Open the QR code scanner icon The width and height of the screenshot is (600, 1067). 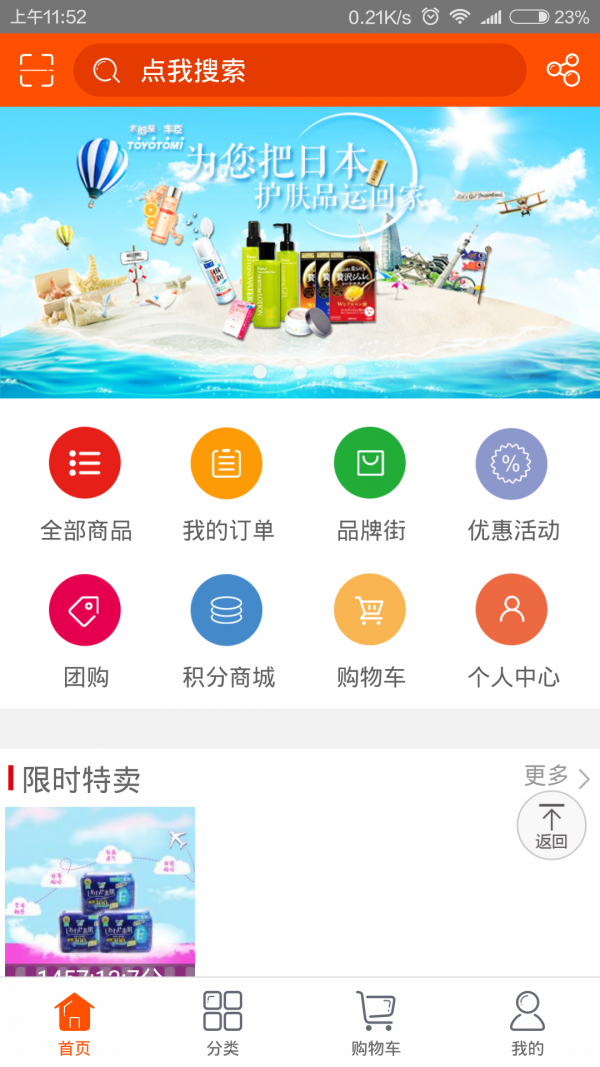click(x=36, y=70)
